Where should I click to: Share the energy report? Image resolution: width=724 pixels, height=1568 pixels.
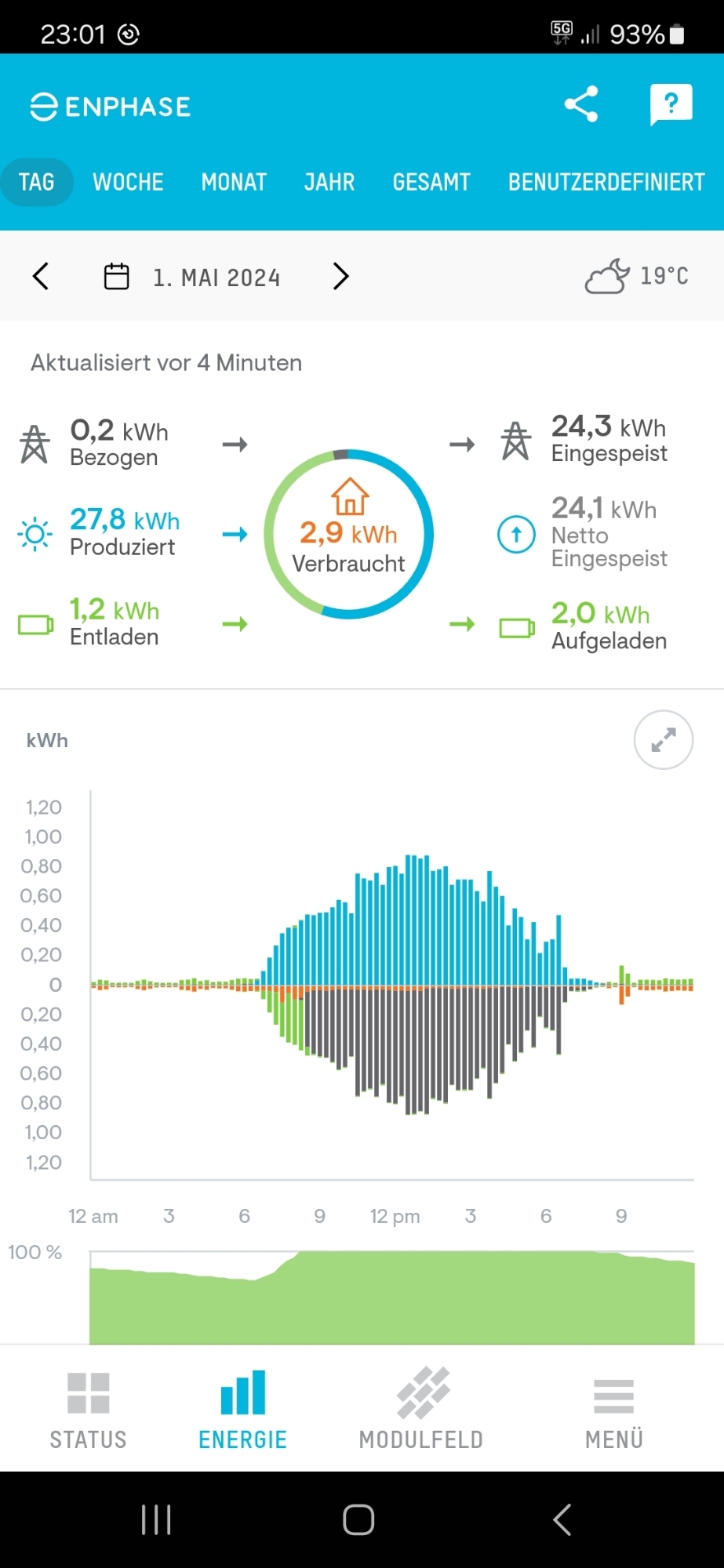[581, 104]
